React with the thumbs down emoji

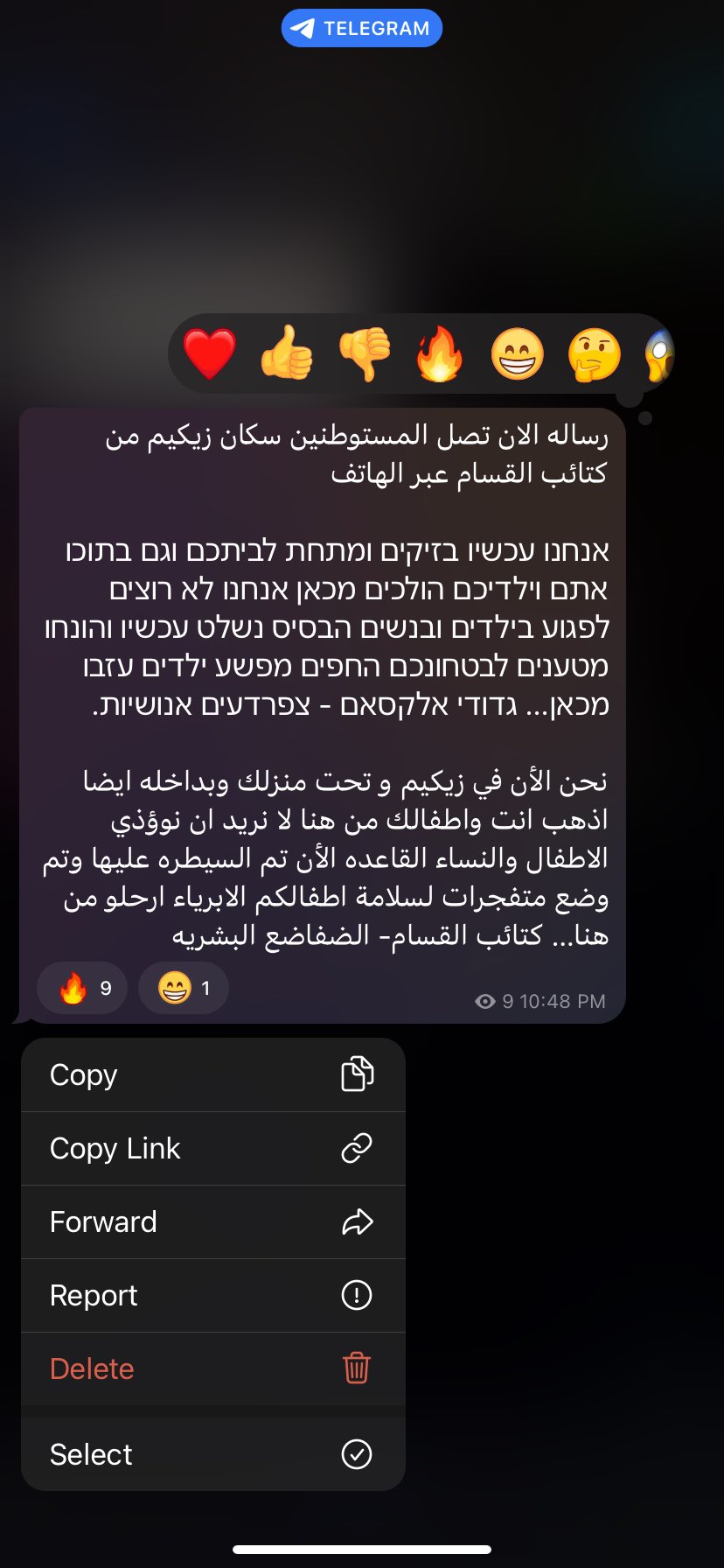pos(364,354)
